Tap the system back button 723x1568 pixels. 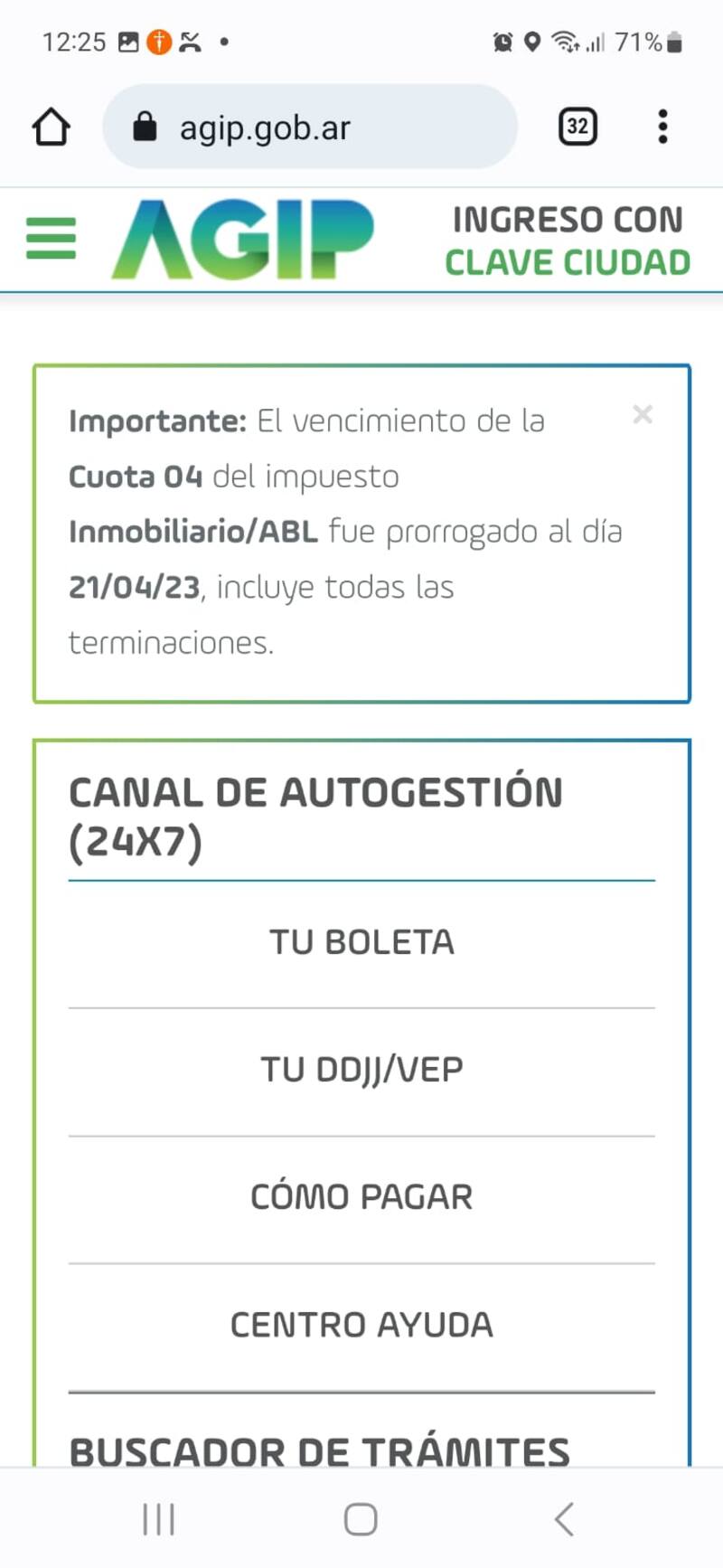(x=564, y=1519)
